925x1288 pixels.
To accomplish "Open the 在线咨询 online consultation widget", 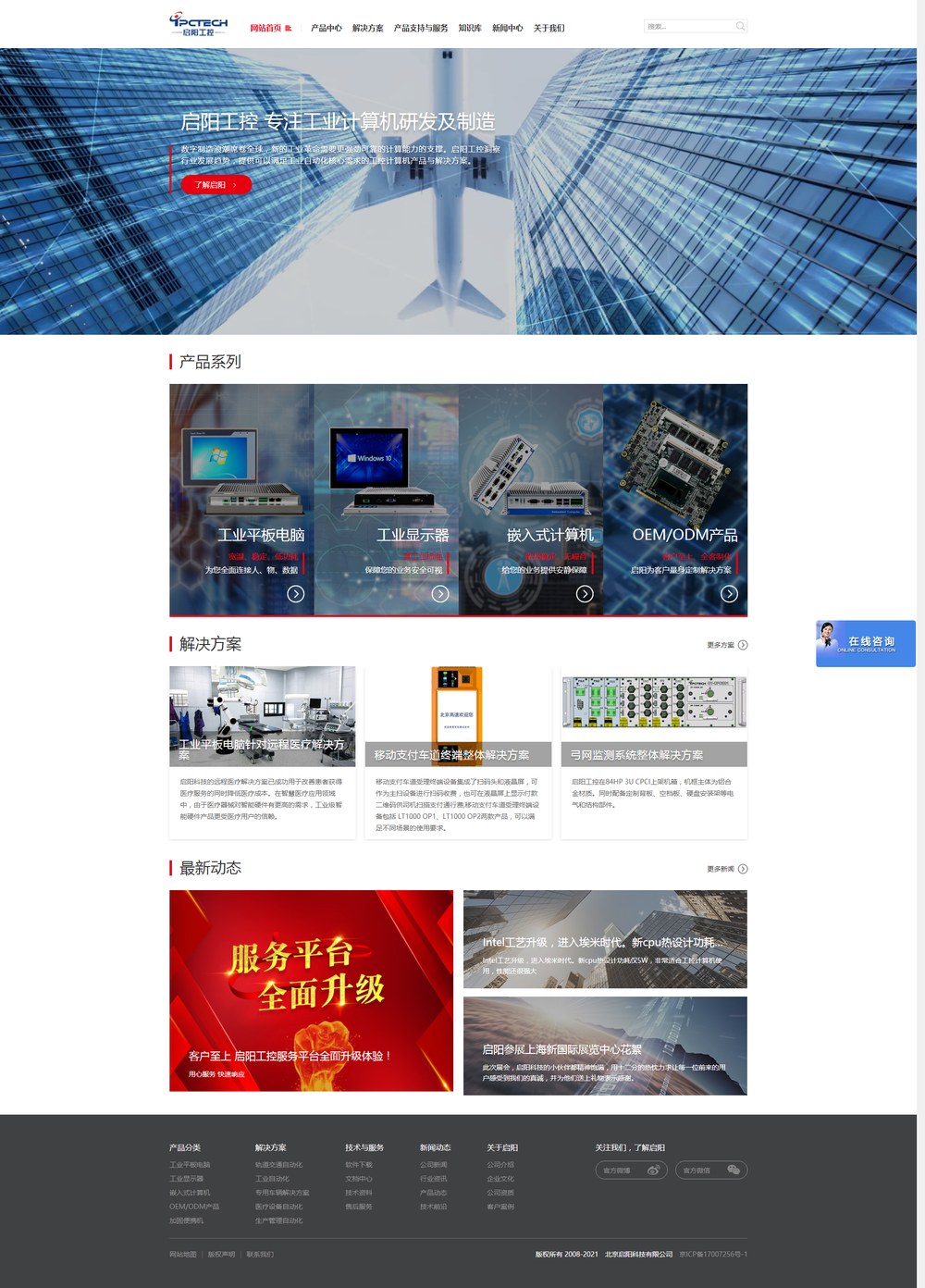I will 865,642.
